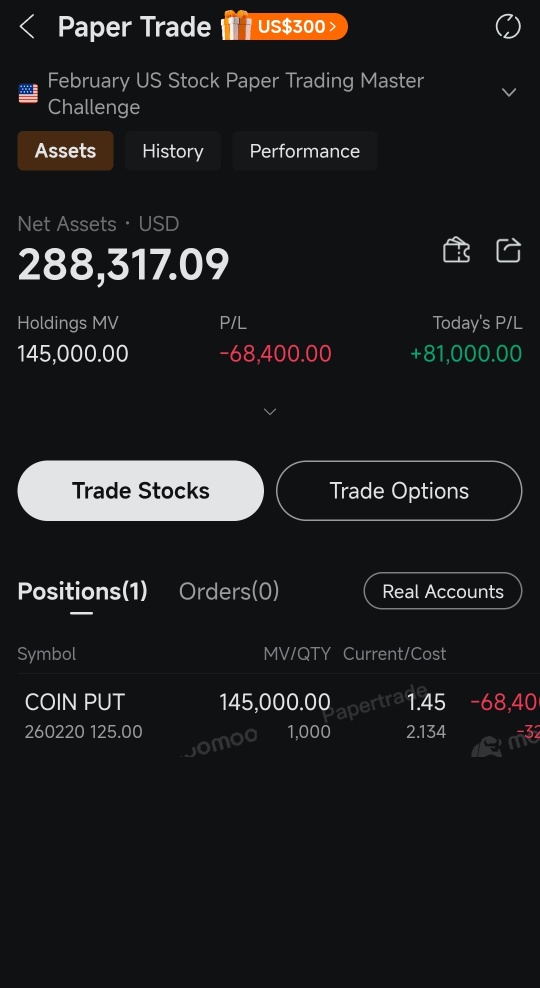Share the net assets summary

508,250
